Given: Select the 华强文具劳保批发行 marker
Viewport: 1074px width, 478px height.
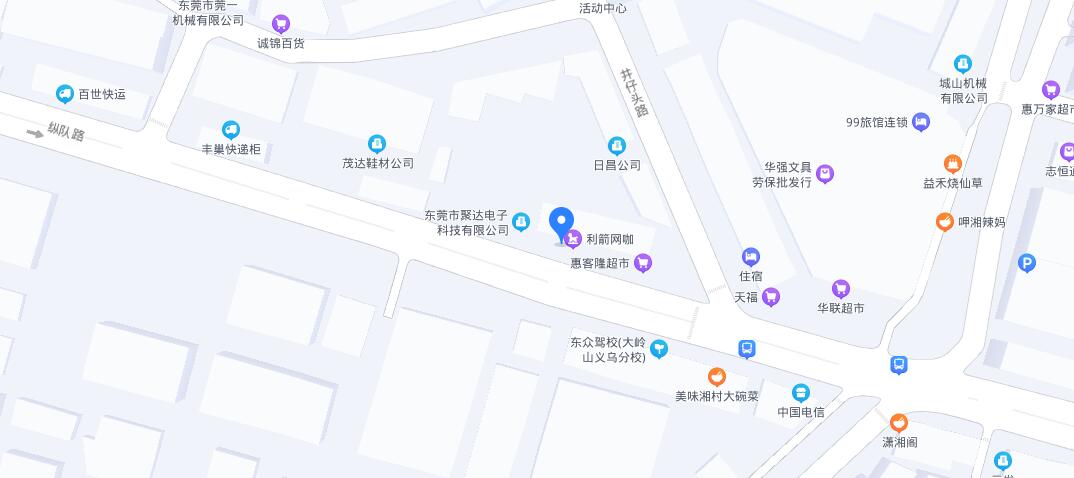Looking at the screenshot, I should [x=824, y=174].
